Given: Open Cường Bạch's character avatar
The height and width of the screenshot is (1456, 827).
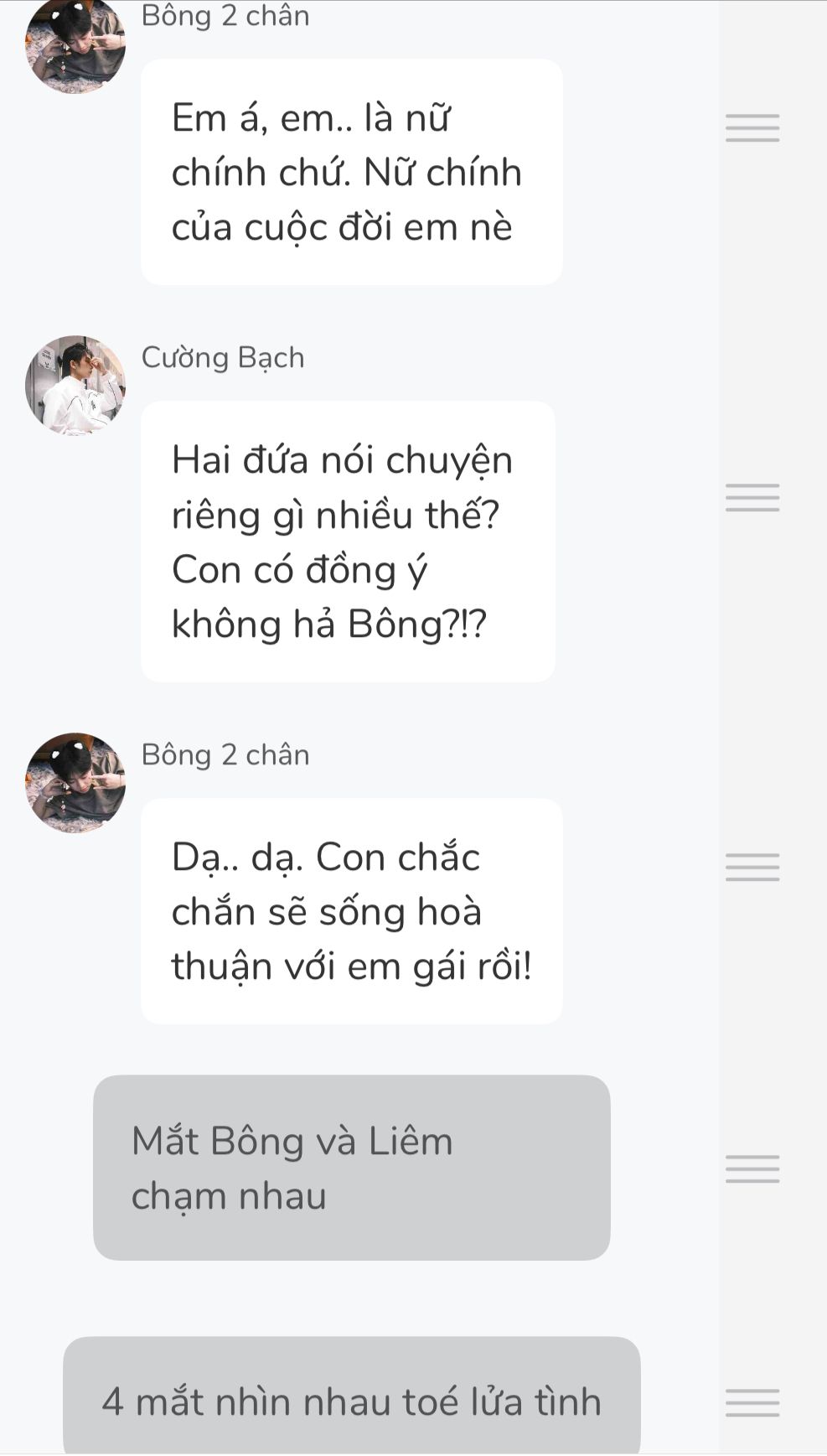Looking at the screenshot, I should [x=75, y=386].
